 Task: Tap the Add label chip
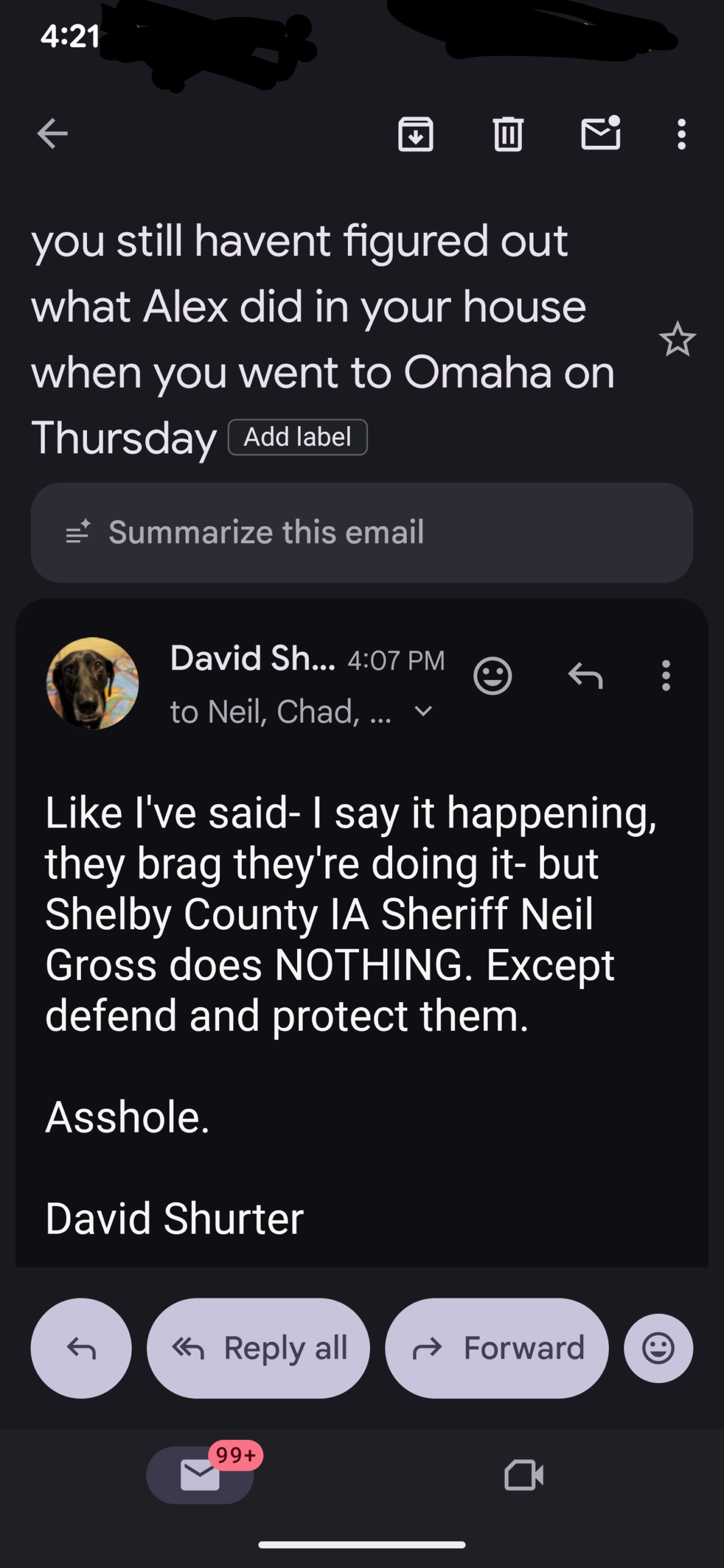[298, 437]
